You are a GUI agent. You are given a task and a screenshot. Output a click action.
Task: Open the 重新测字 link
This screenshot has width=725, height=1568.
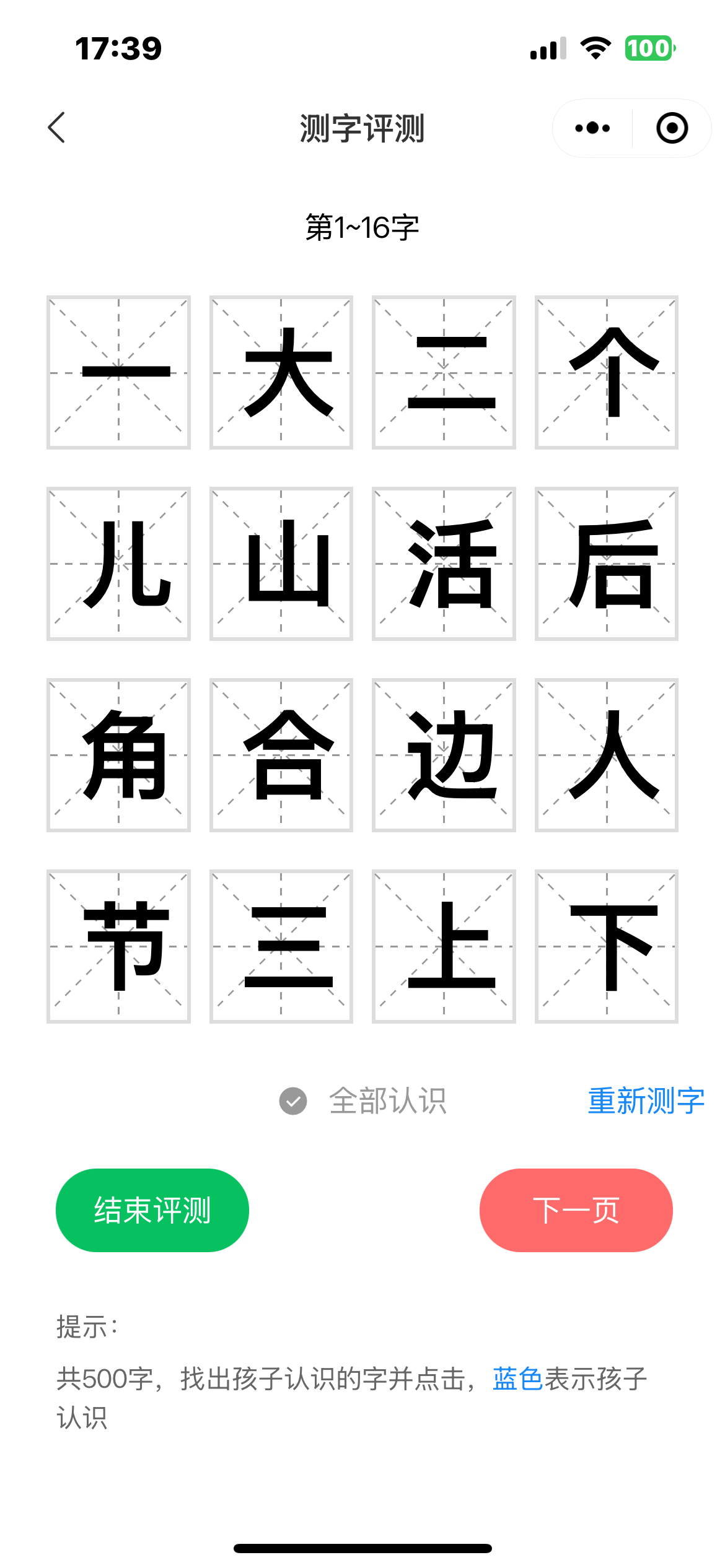[646, 1099]
